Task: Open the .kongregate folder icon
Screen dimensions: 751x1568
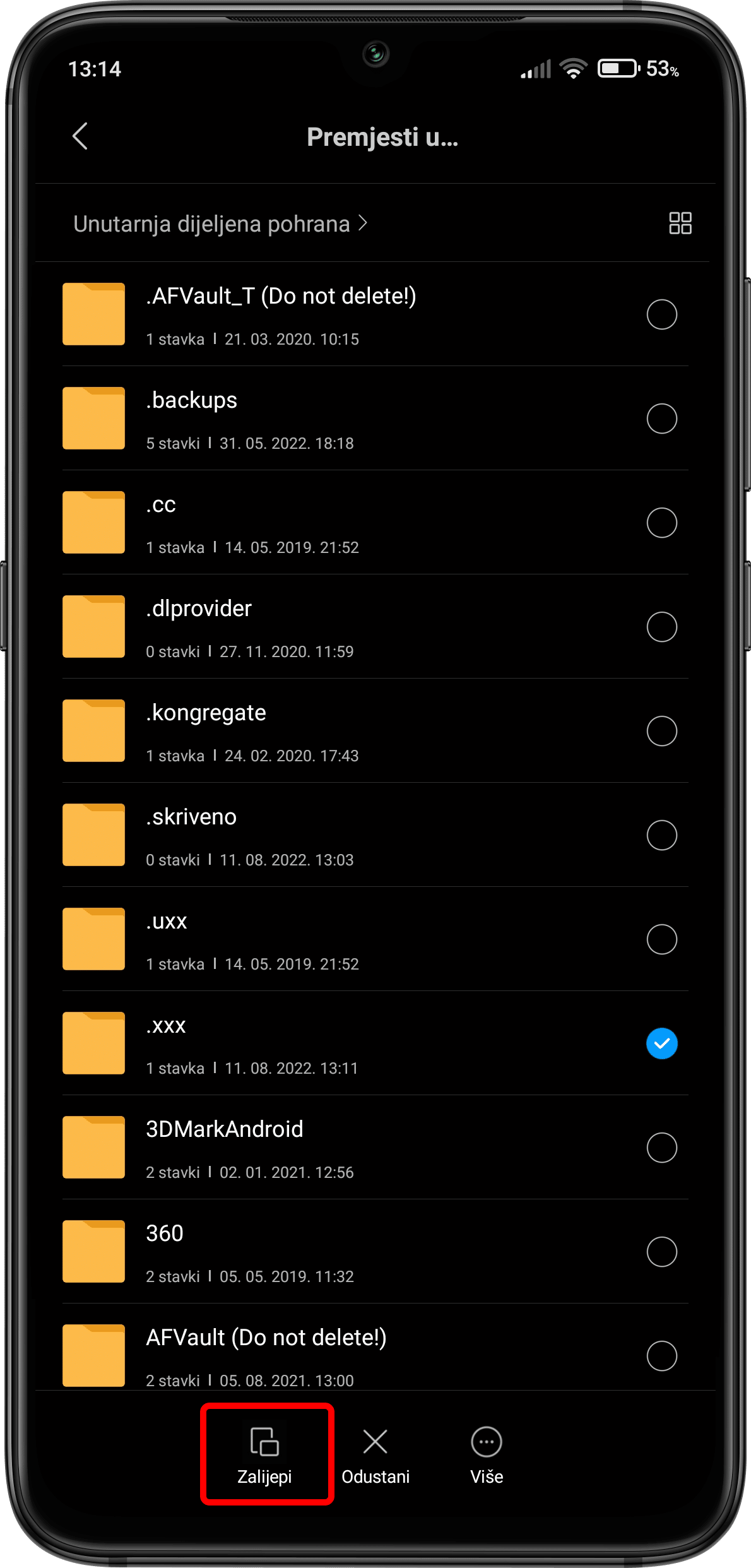Action: point(93,731)
